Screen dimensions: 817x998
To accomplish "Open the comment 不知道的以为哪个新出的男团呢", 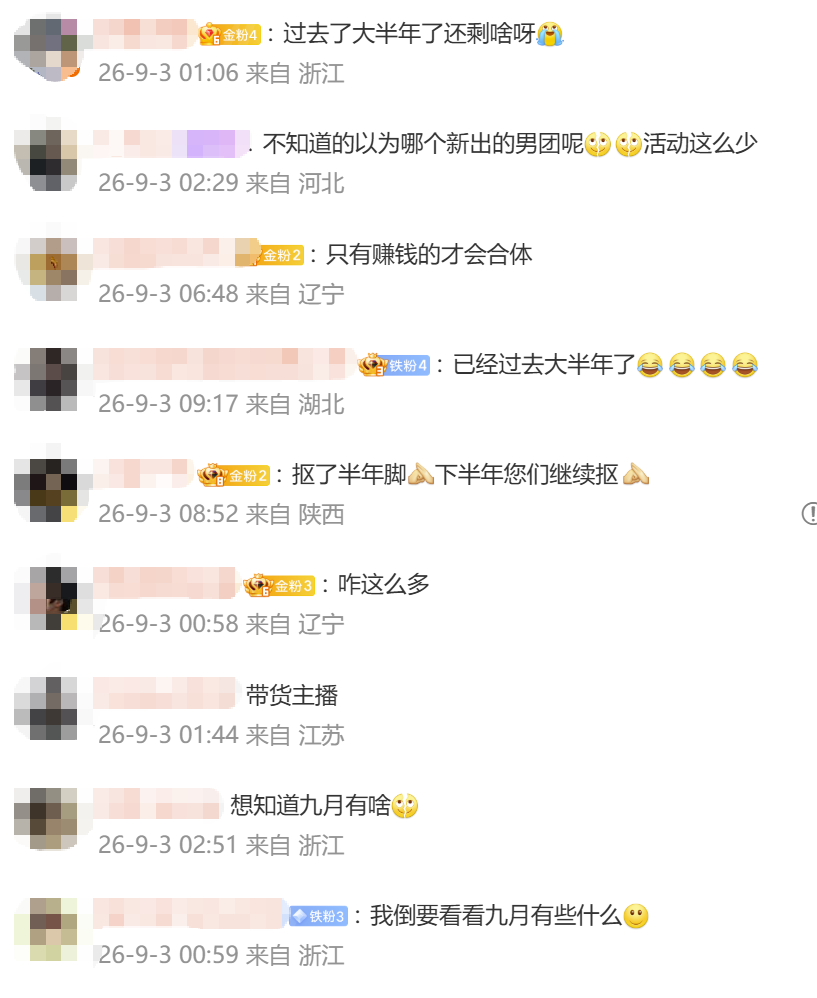I will pos(510,144).
